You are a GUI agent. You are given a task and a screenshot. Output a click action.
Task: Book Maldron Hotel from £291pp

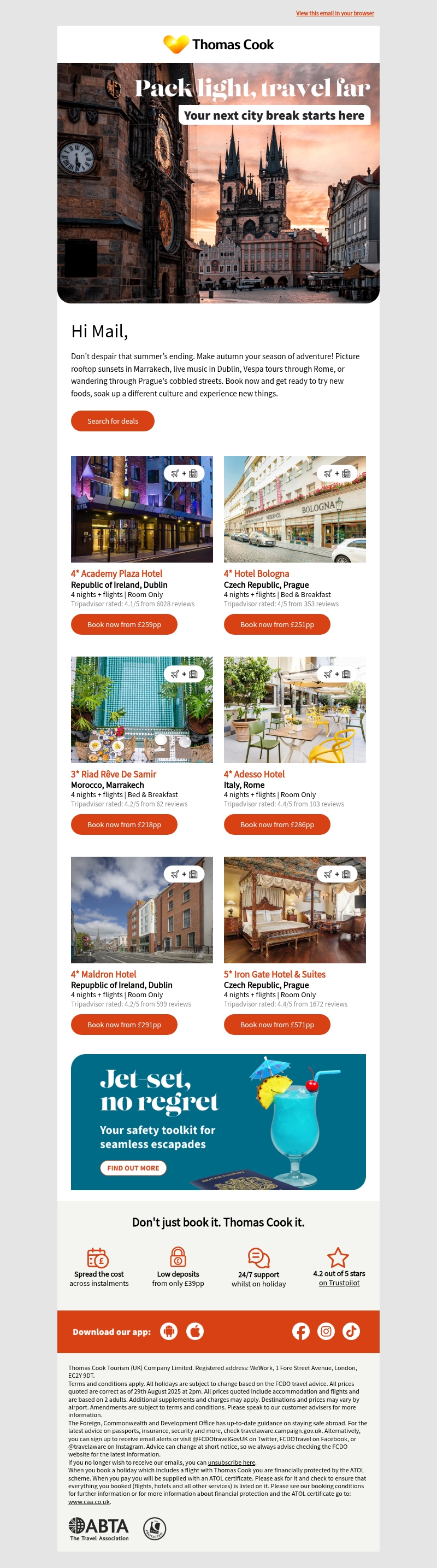(124, 1025)
